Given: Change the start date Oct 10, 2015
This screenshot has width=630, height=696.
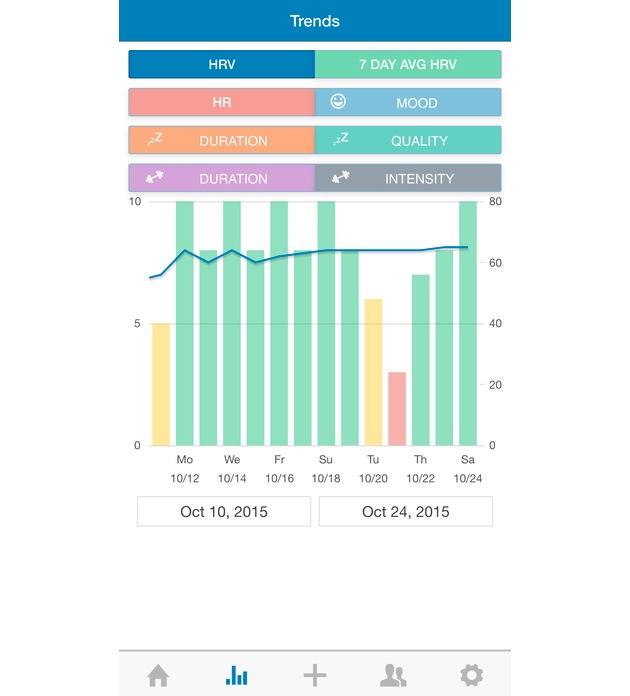Looking at the screenshot, I should [224, 512].
